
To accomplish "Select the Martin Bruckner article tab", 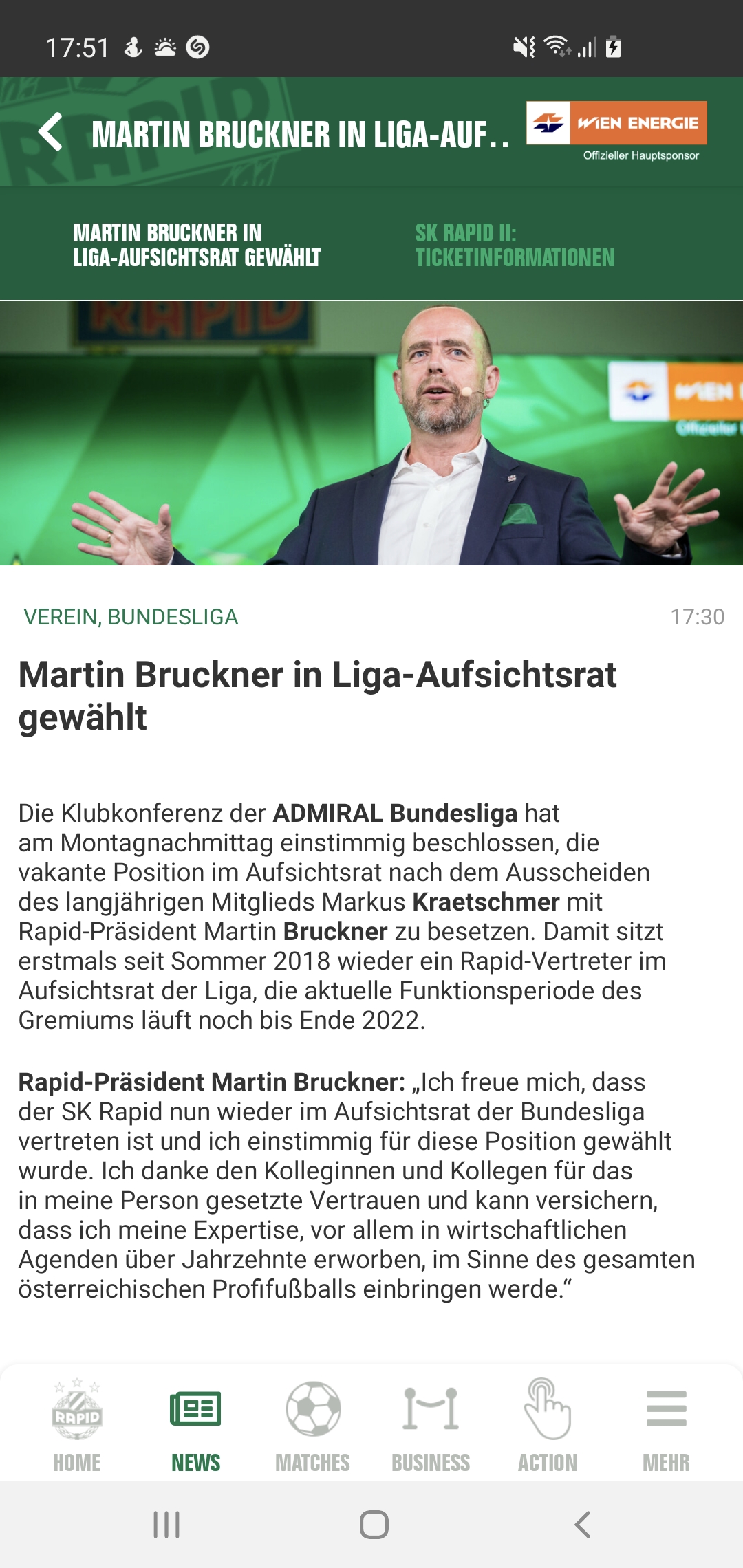I will (x=197, y=245).
